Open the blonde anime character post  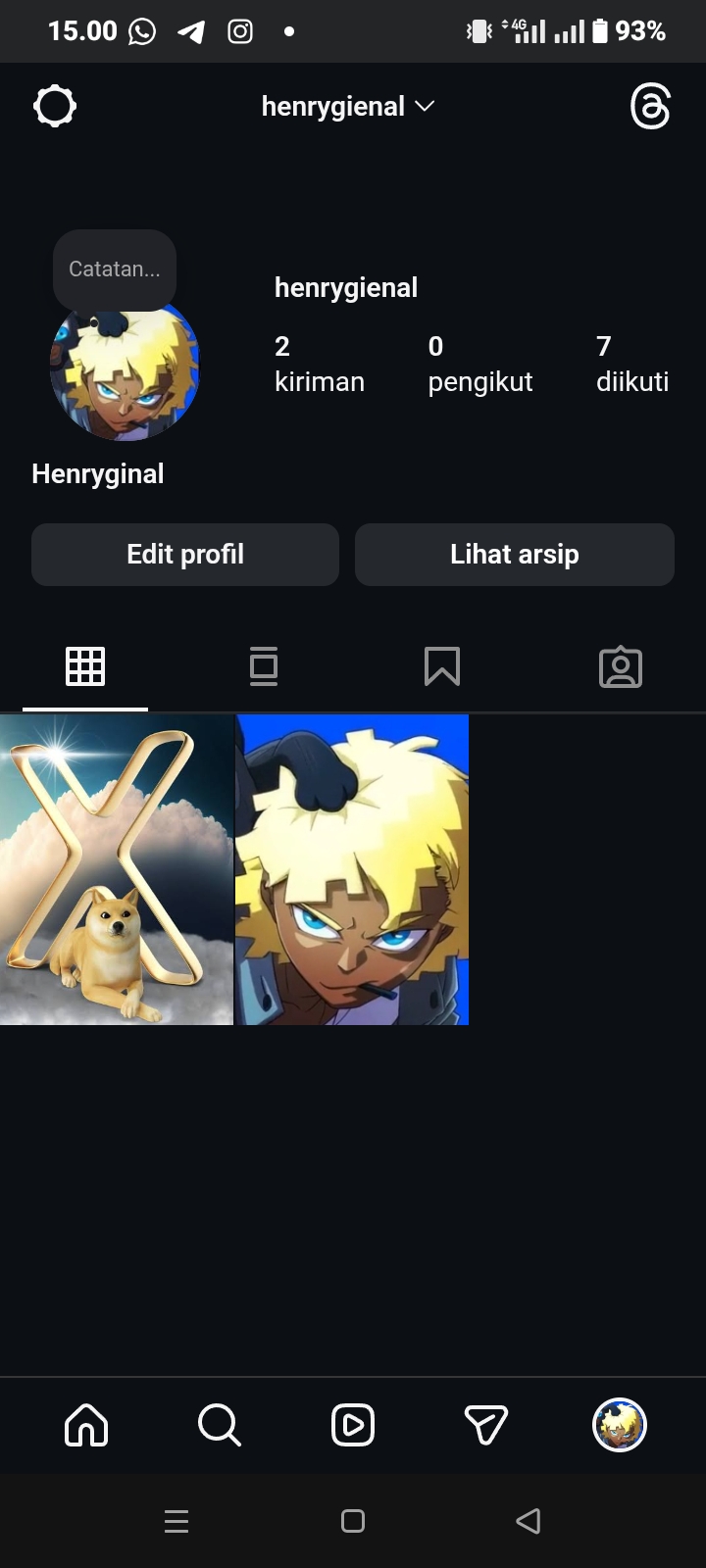coord(352,870)
